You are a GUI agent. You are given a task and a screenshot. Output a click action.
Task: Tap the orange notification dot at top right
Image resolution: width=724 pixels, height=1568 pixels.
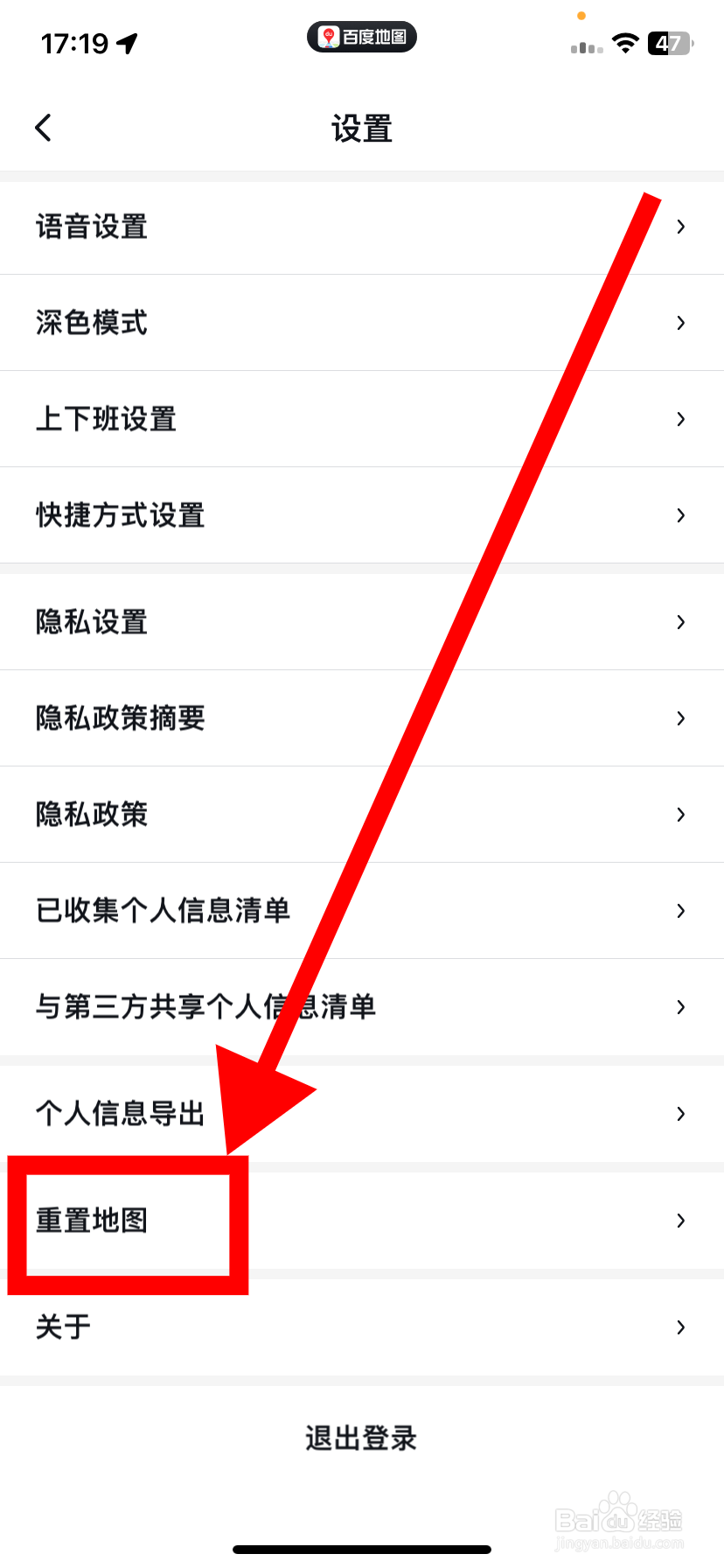pyautogui.click(x=582, y=15)
